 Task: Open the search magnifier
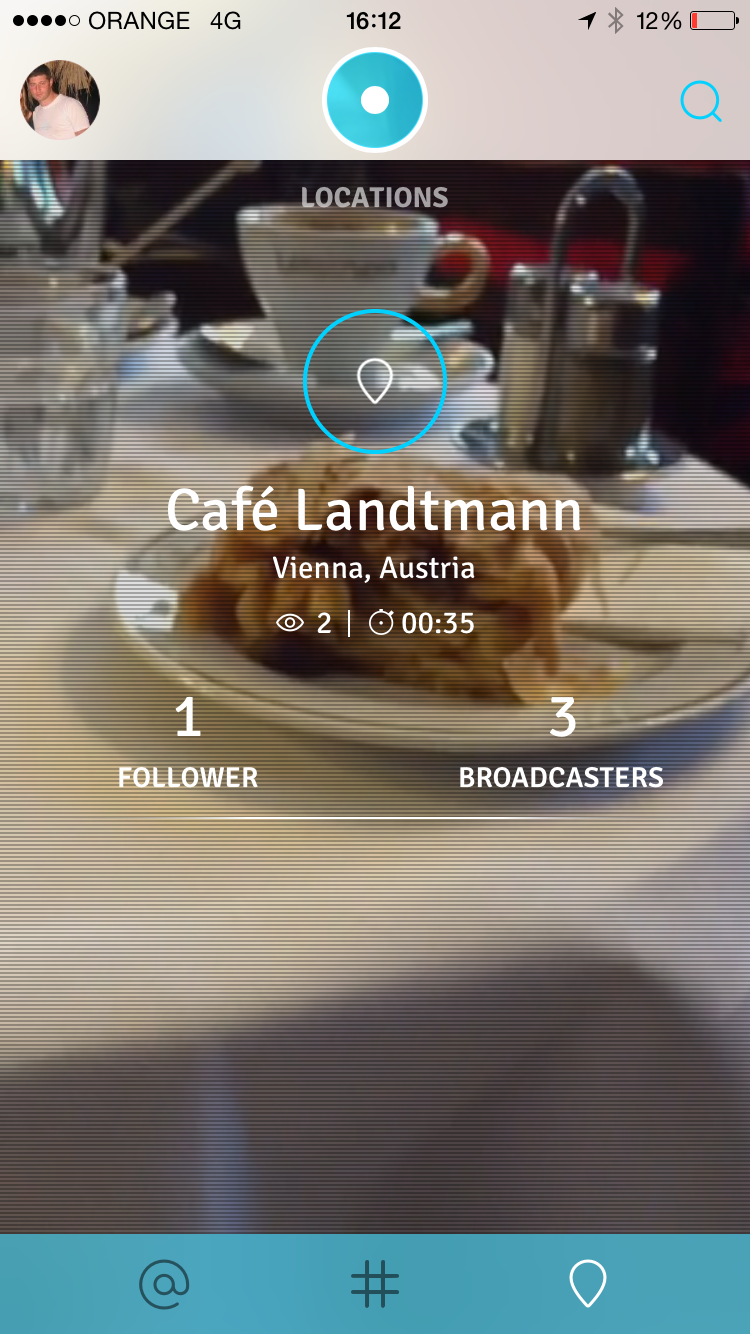[701, 101]
